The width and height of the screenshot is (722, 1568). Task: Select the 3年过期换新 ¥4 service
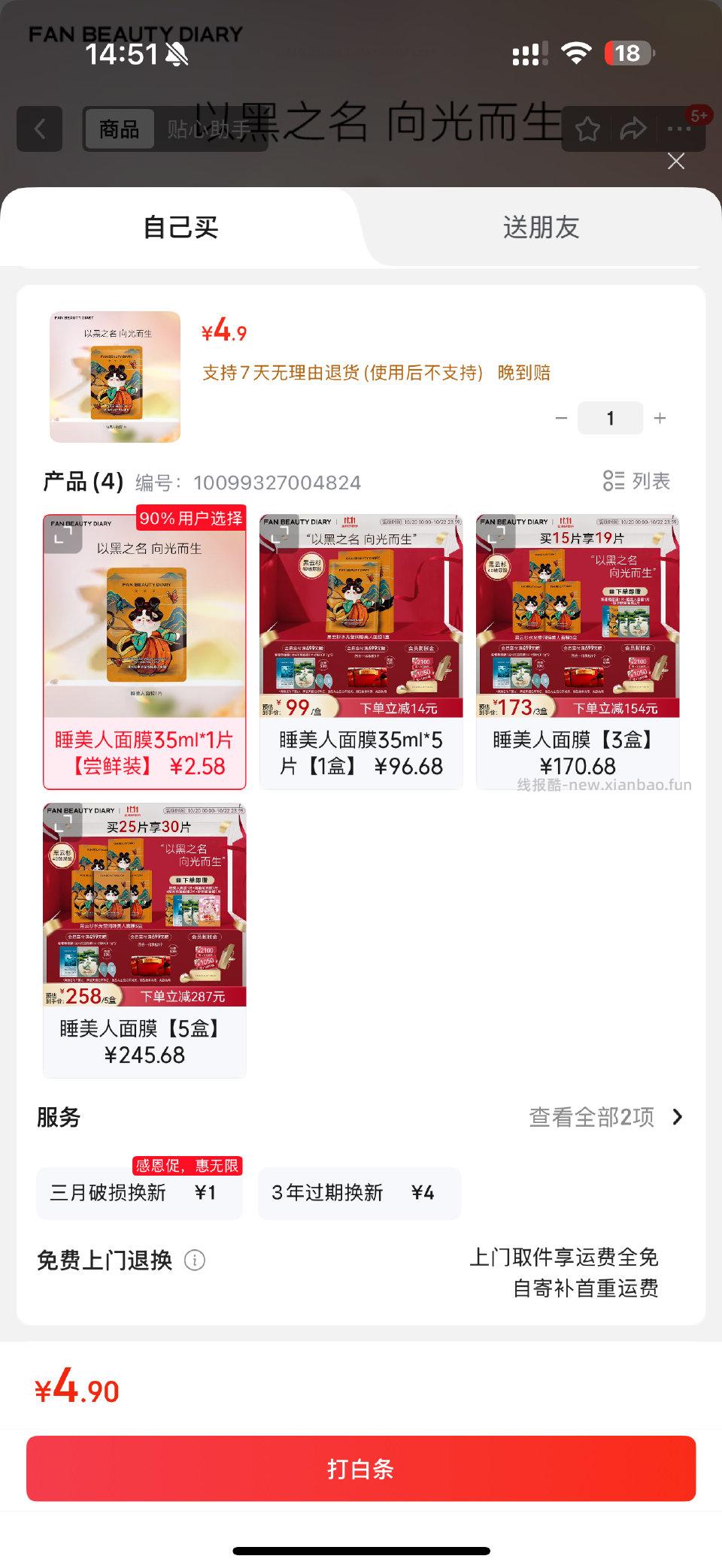point(359,1192)
